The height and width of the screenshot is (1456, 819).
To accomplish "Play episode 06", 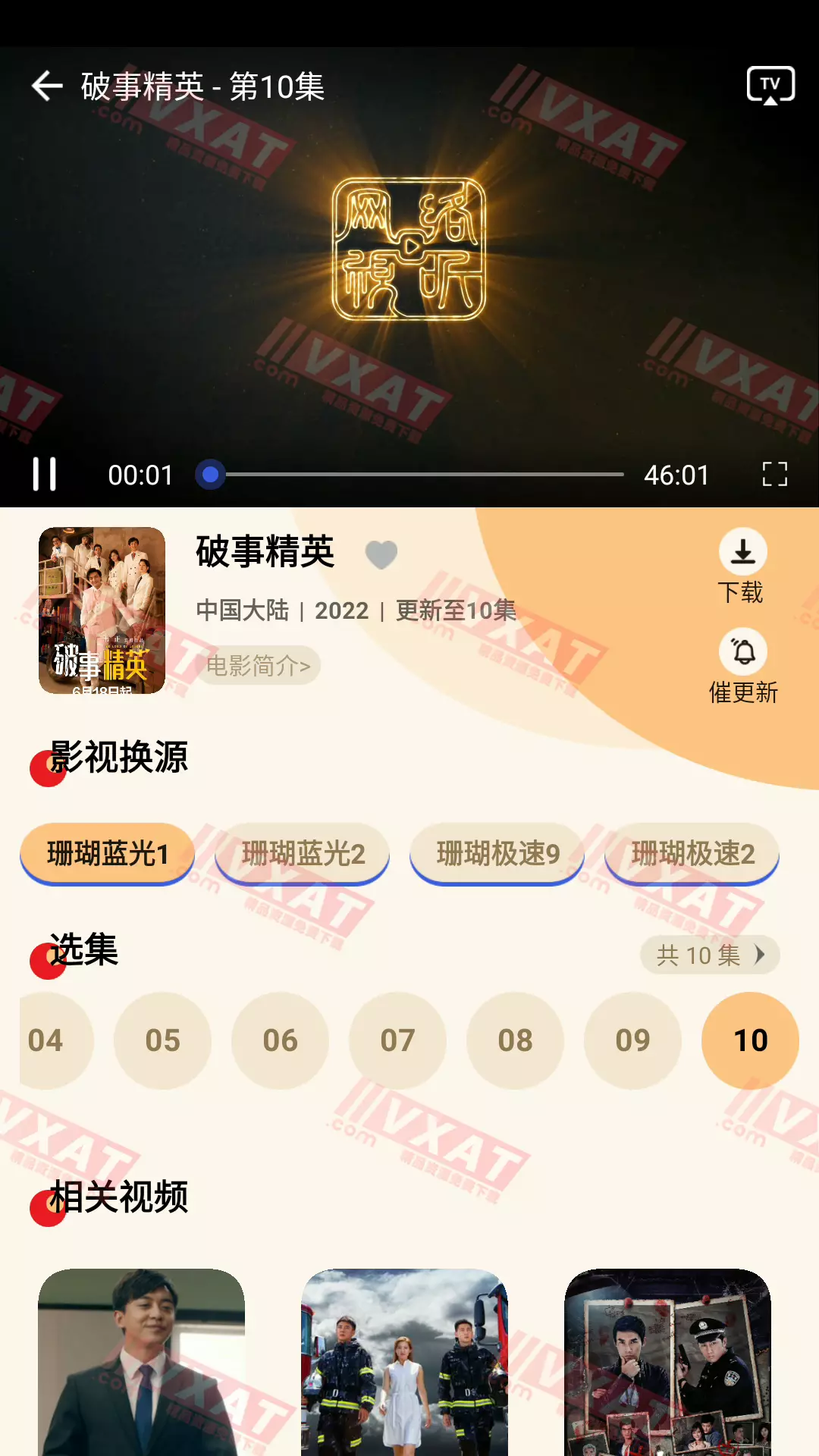I will (280, 1040).
